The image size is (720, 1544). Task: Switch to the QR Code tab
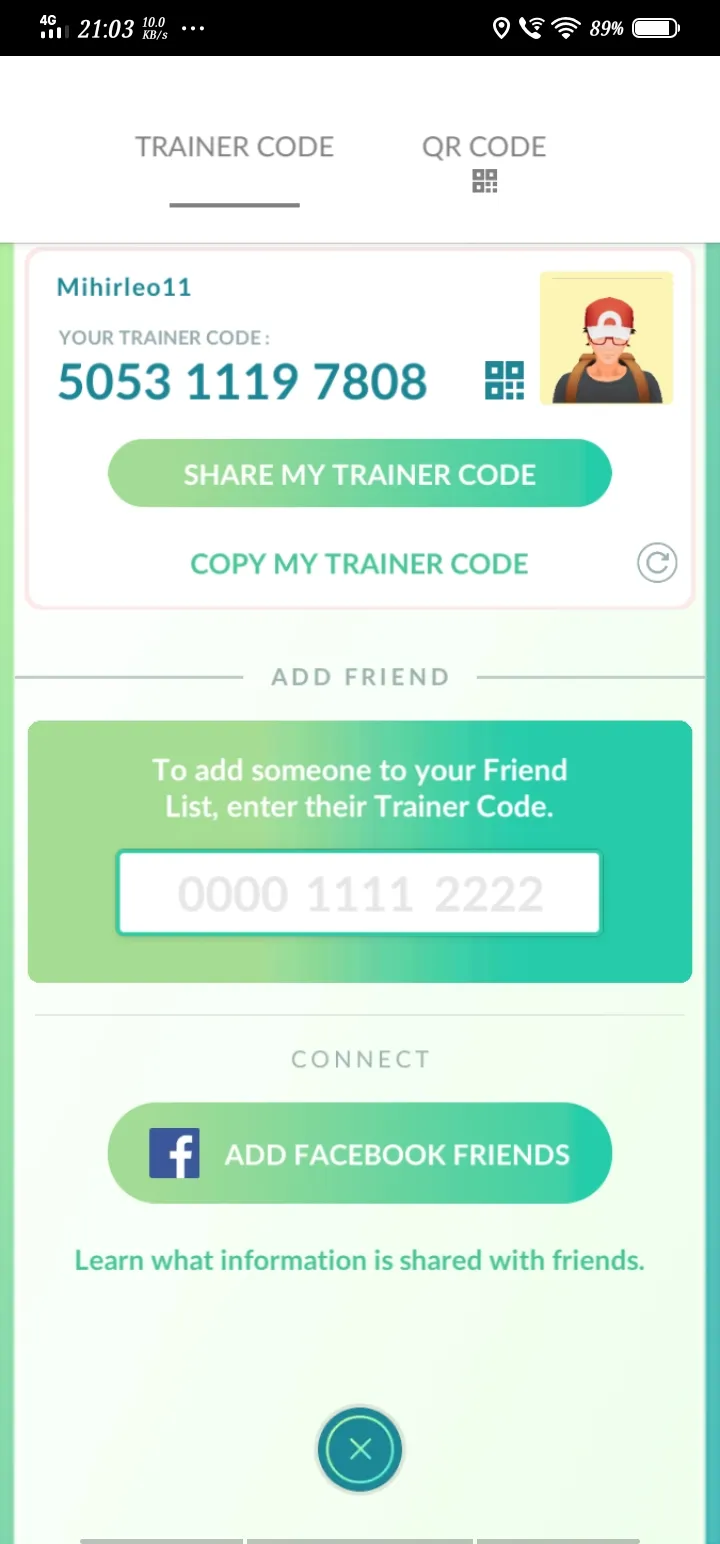tap(484, 160)
